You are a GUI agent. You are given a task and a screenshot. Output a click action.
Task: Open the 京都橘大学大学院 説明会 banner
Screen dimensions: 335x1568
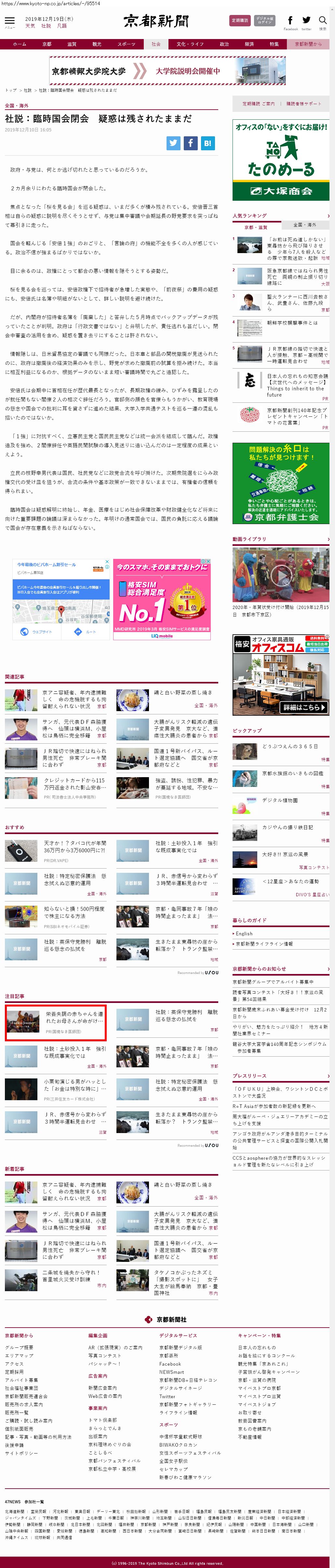(x=167, y=71)
